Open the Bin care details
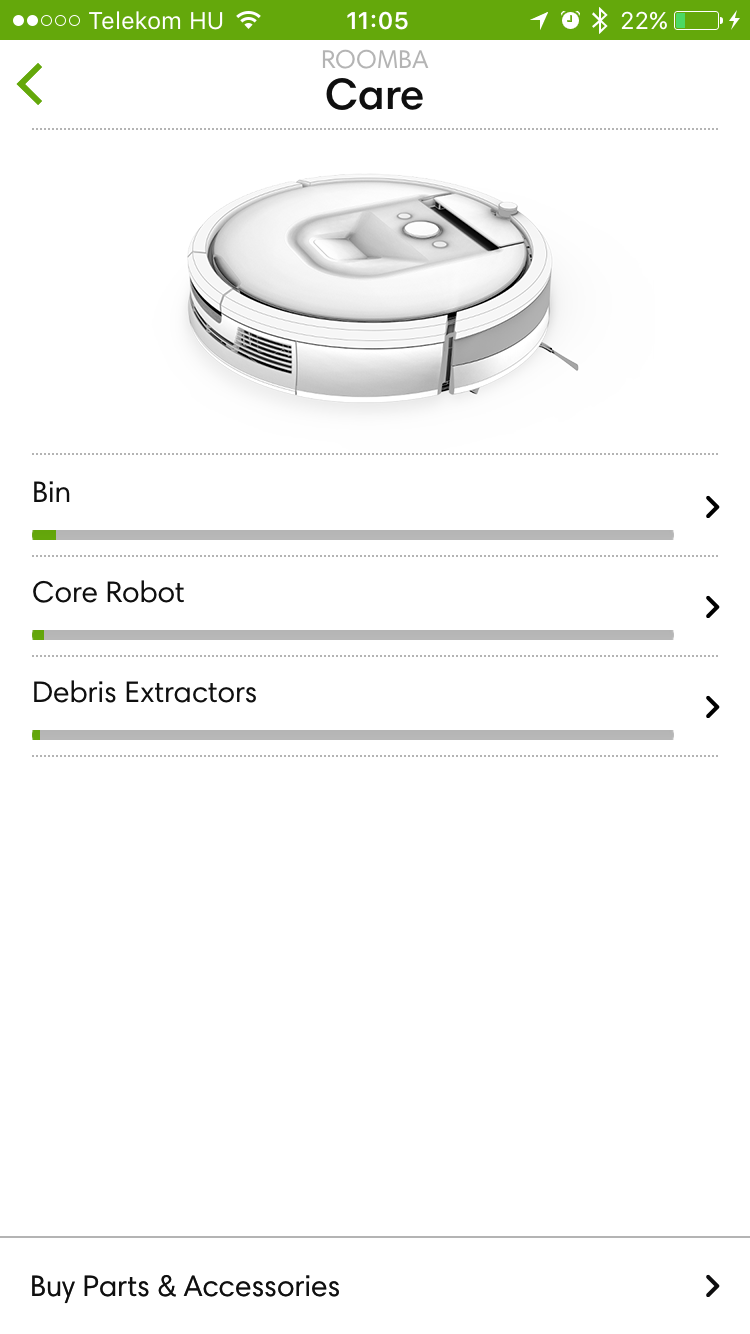 click(374, 506)
